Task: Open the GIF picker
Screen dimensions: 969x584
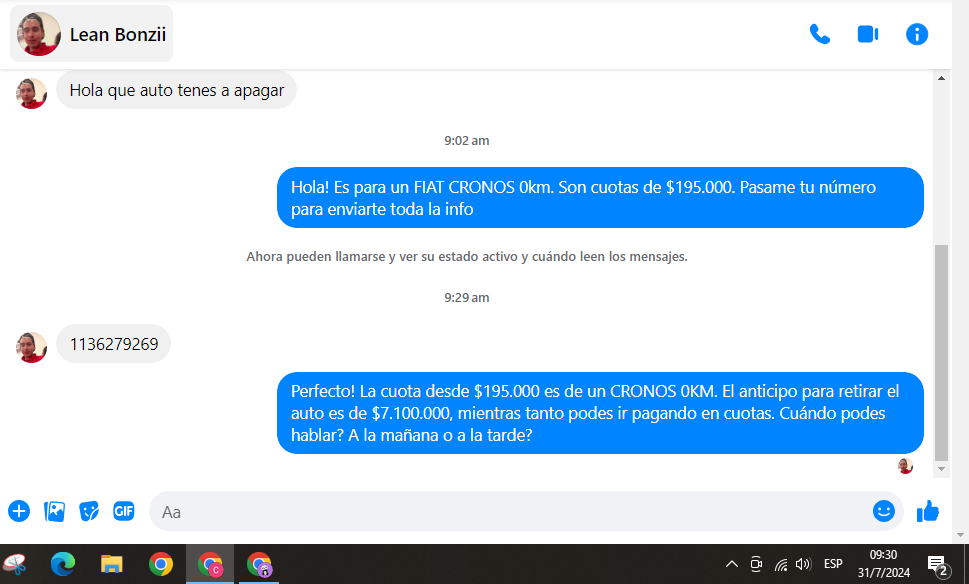Action: click(x=124, y=511)
